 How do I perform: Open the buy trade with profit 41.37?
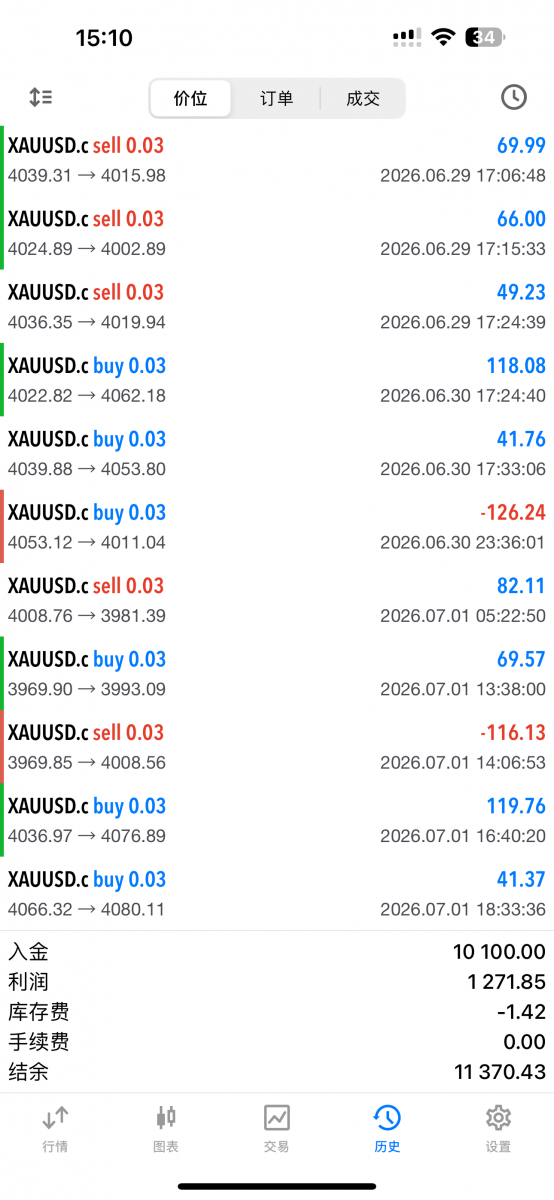277,894
